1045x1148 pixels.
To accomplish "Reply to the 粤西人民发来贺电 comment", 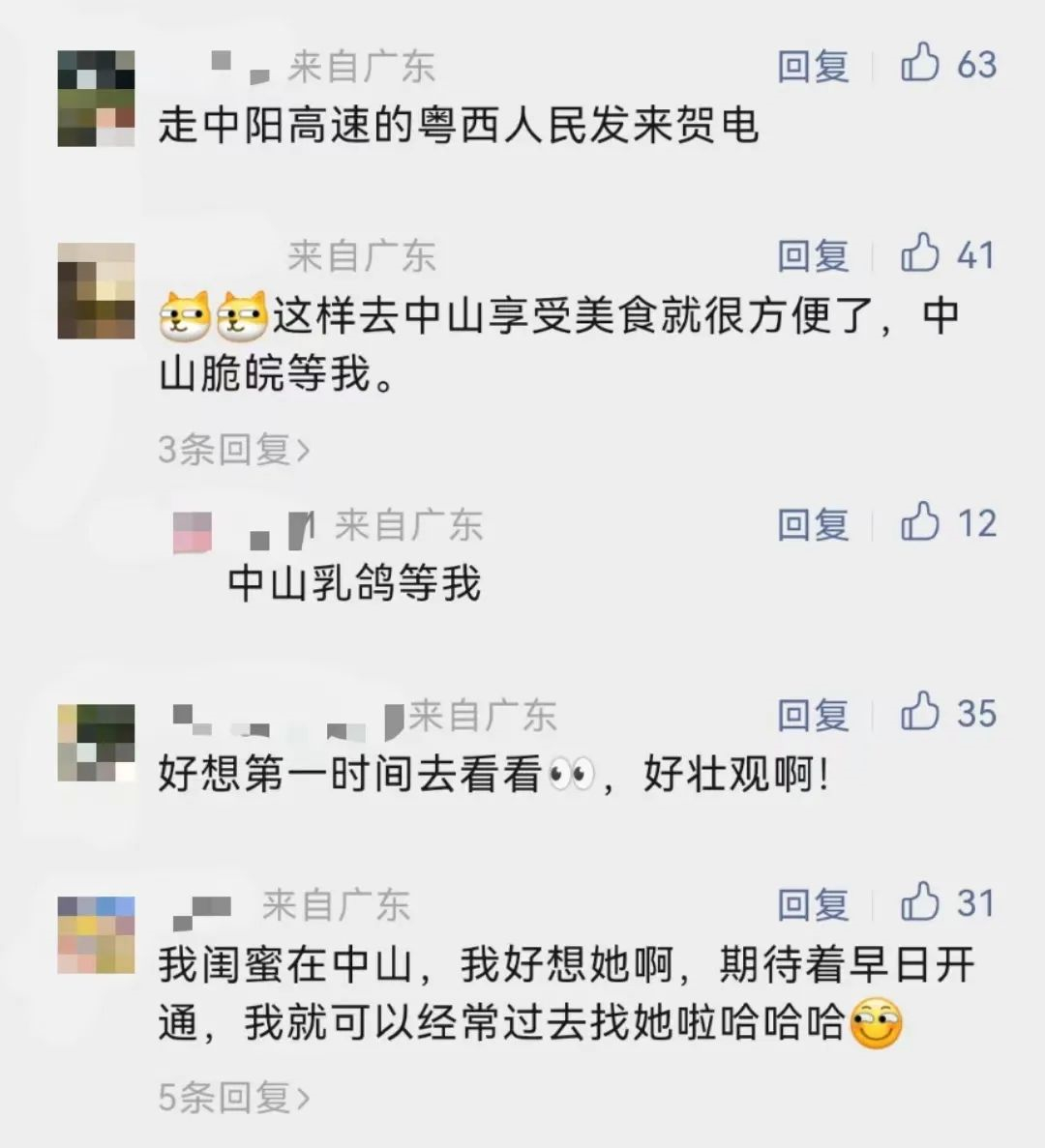I will pyautogui.click(x=813, y=67).
